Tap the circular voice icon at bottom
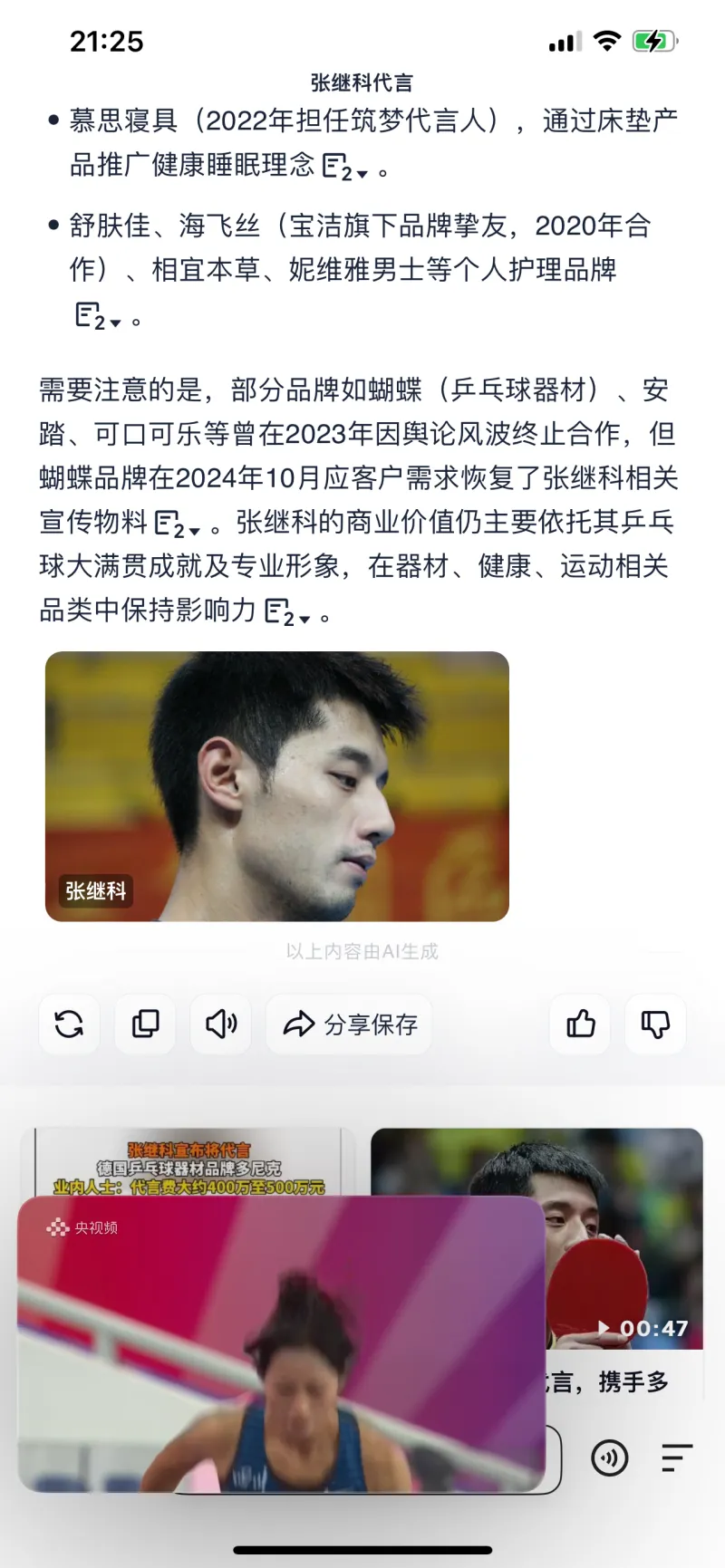Image resolution: width=725 pixels, height=1568 pixels. click(609, 1458)
